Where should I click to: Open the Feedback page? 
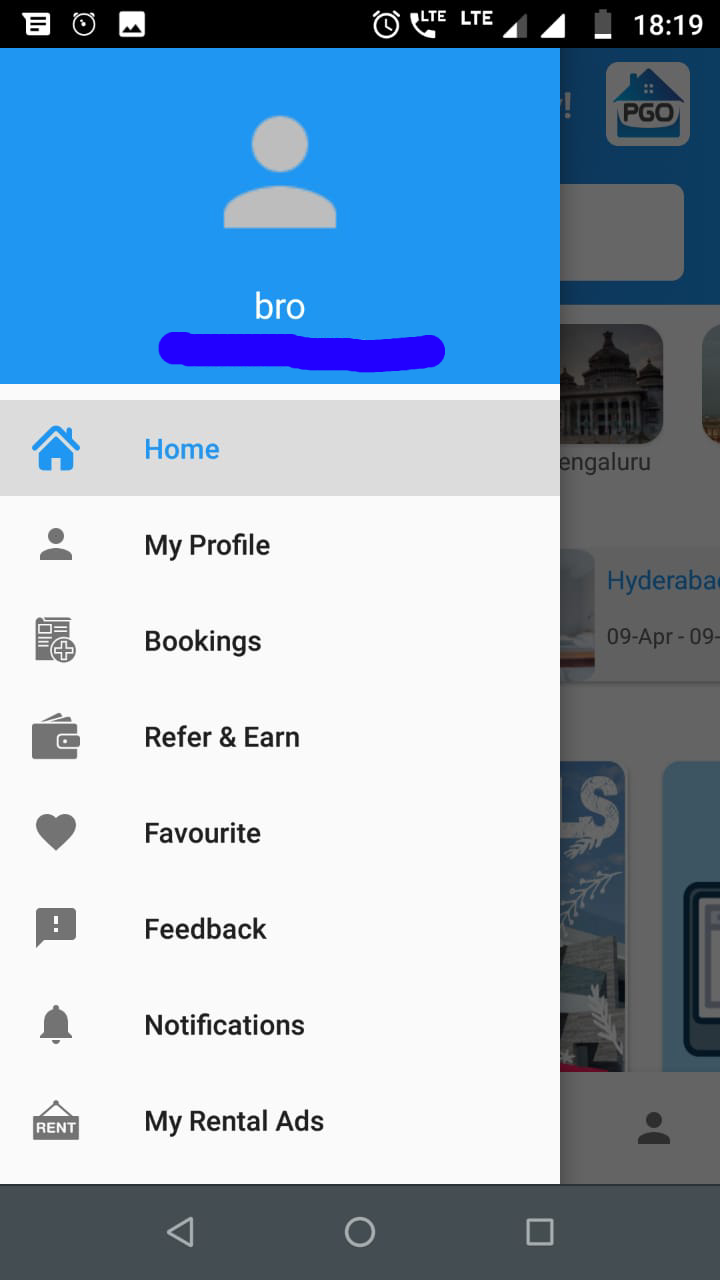205,929
